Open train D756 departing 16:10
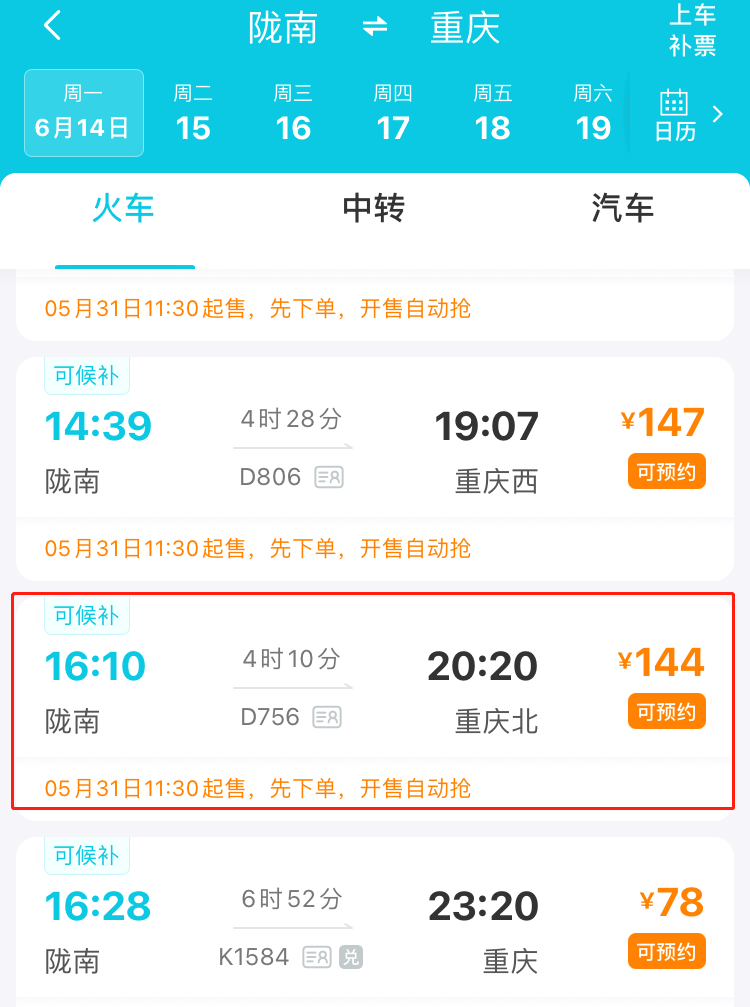Image resolution: width=750 pixels, height=1007 pixels. [x=300, y=685]
